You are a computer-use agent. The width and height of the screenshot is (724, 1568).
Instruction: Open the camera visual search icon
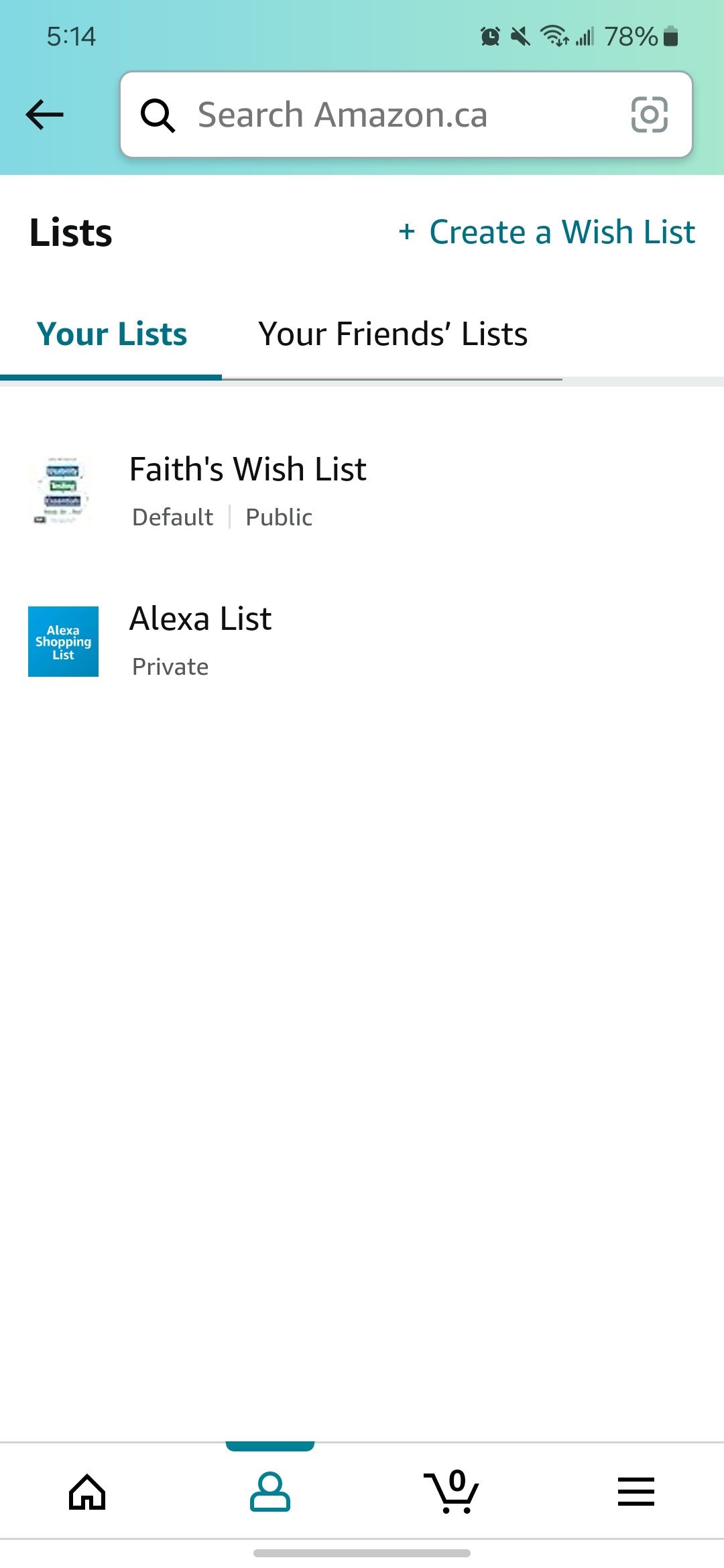(x=650, y=114)
